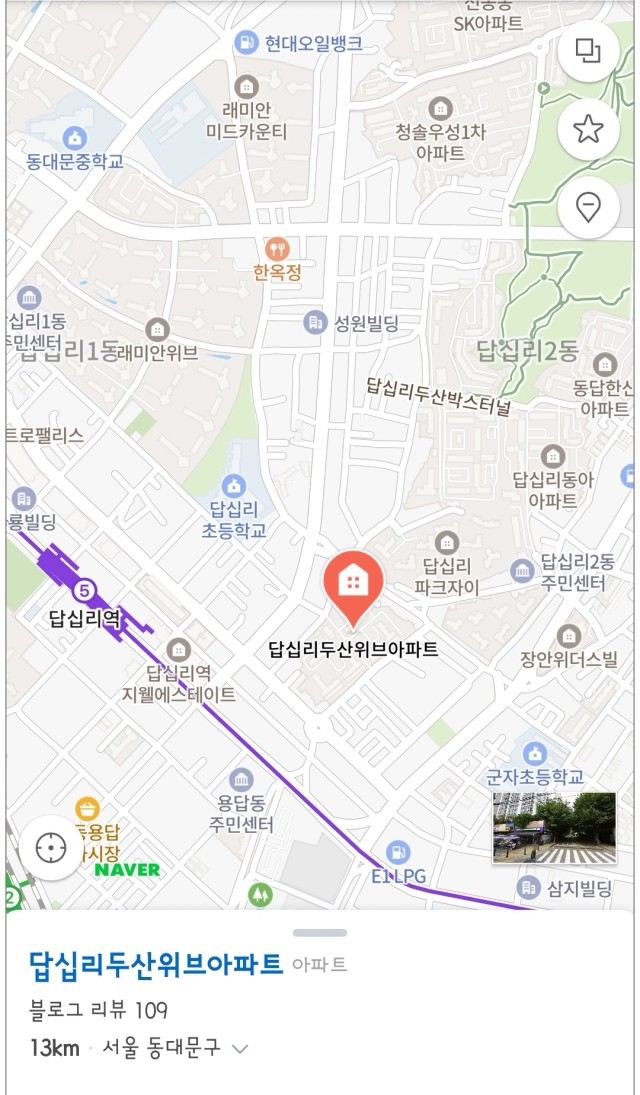Tap 군자초등학교 school marker
Screen dimensions: 640x1095
click(x=534, y=754)
